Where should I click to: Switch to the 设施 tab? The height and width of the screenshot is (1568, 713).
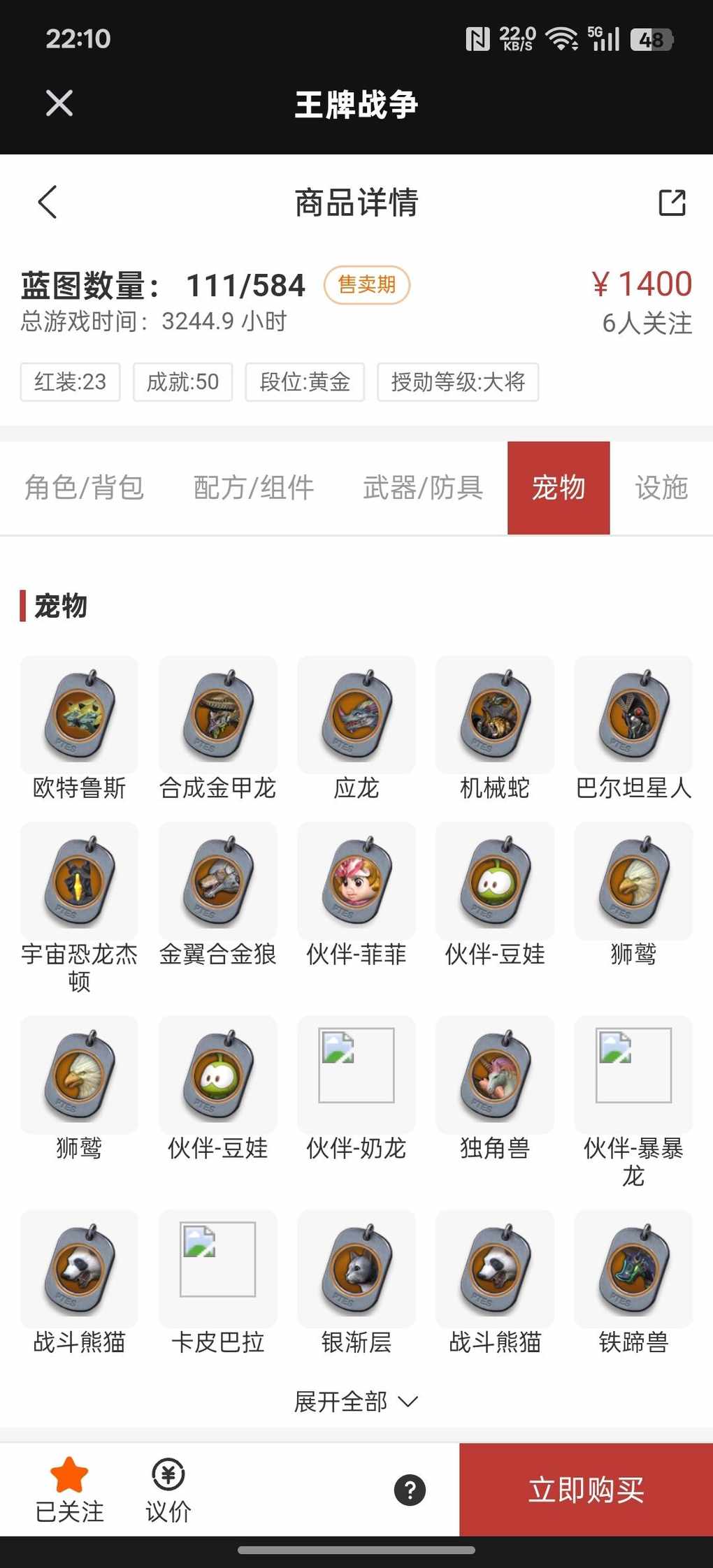point(661,488)
